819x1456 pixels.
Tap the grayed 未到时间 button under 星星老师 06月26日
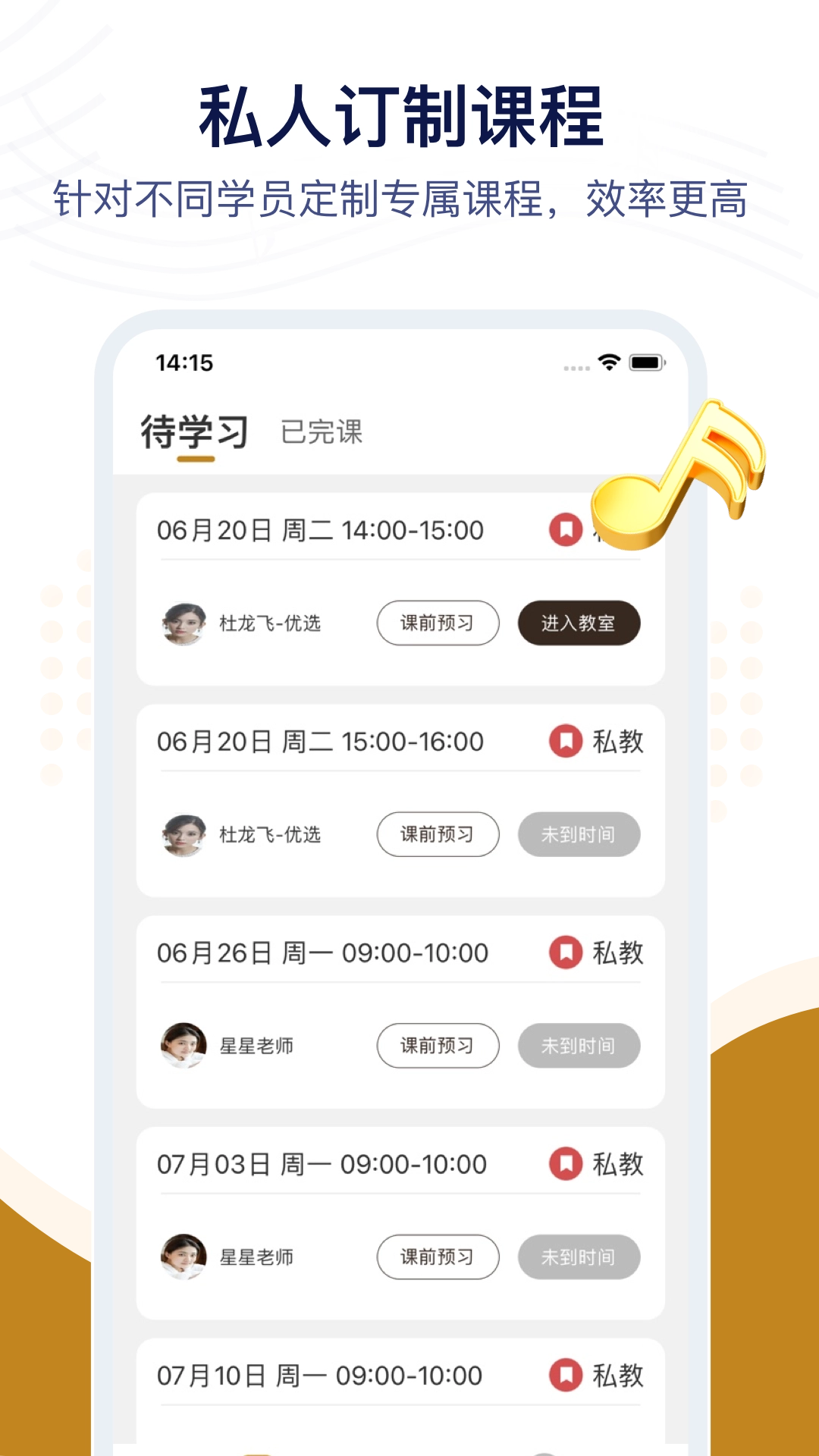pyautogui.click(x=579, y=1045)
